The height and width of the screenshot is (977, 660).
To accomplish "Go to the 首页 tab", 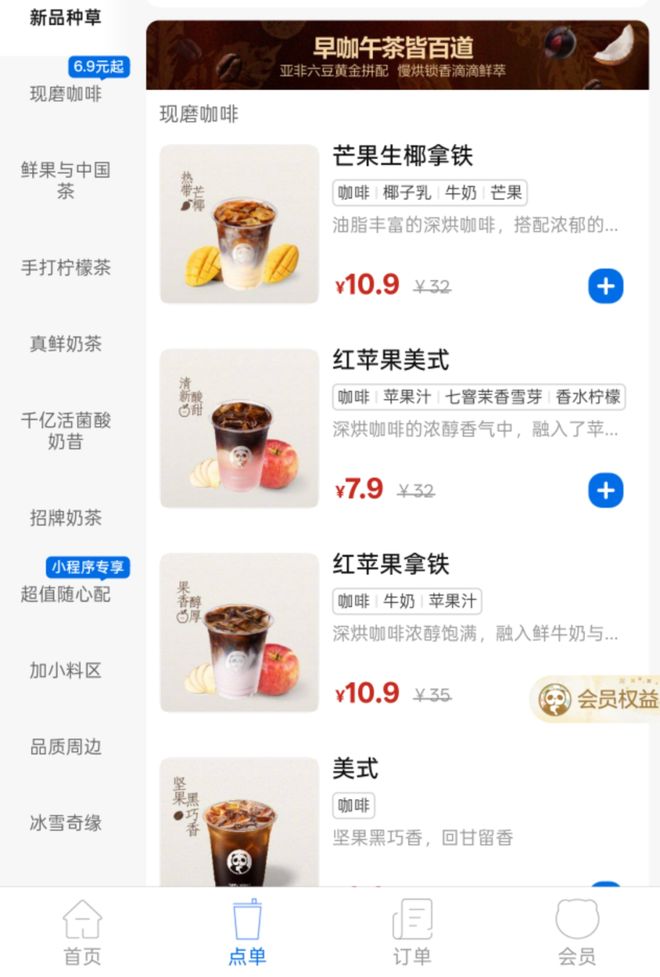I will tap(82, 932).
